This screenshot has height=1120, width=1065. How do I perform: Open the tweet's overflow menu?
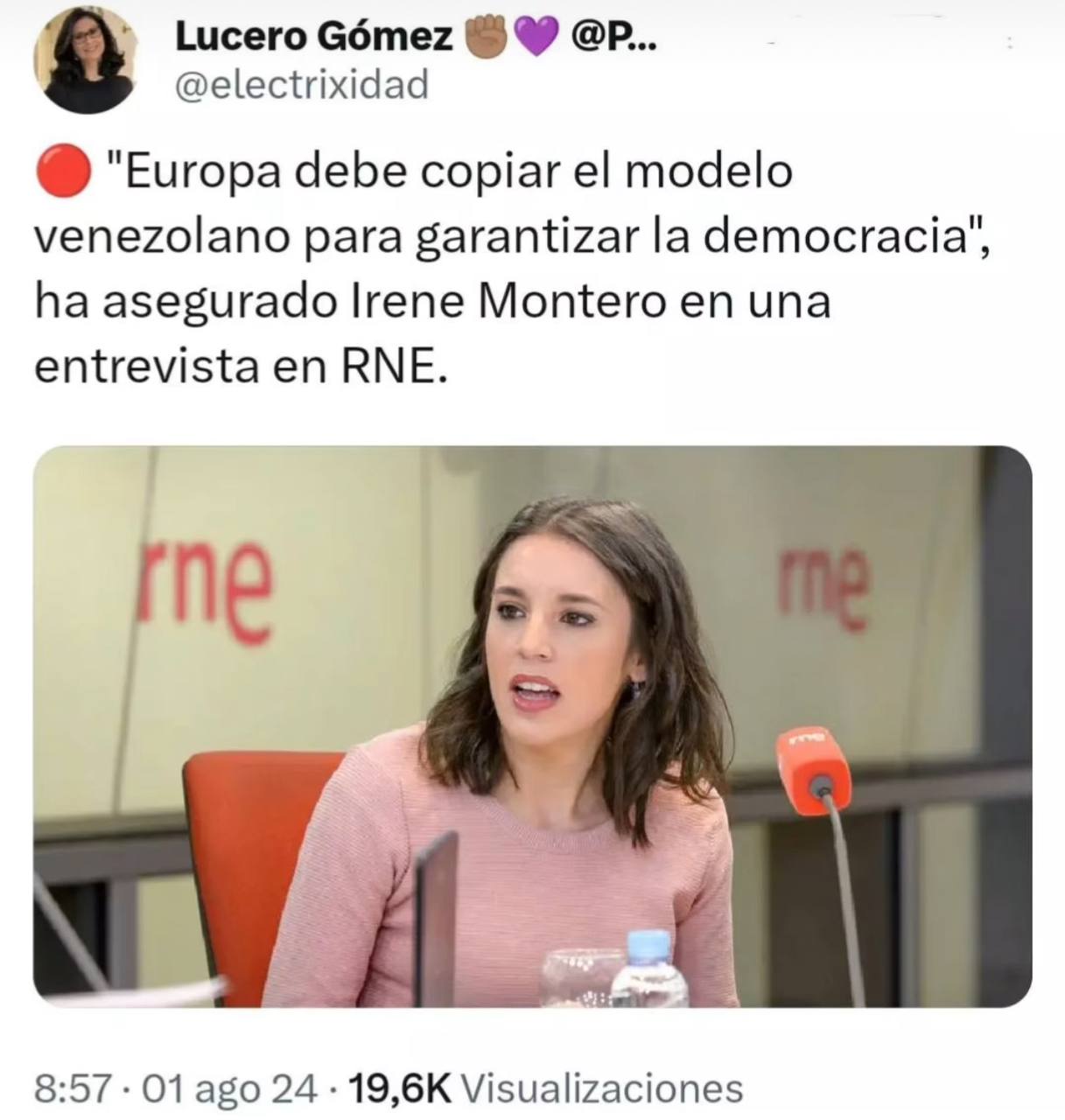(x=1012, y=43)
